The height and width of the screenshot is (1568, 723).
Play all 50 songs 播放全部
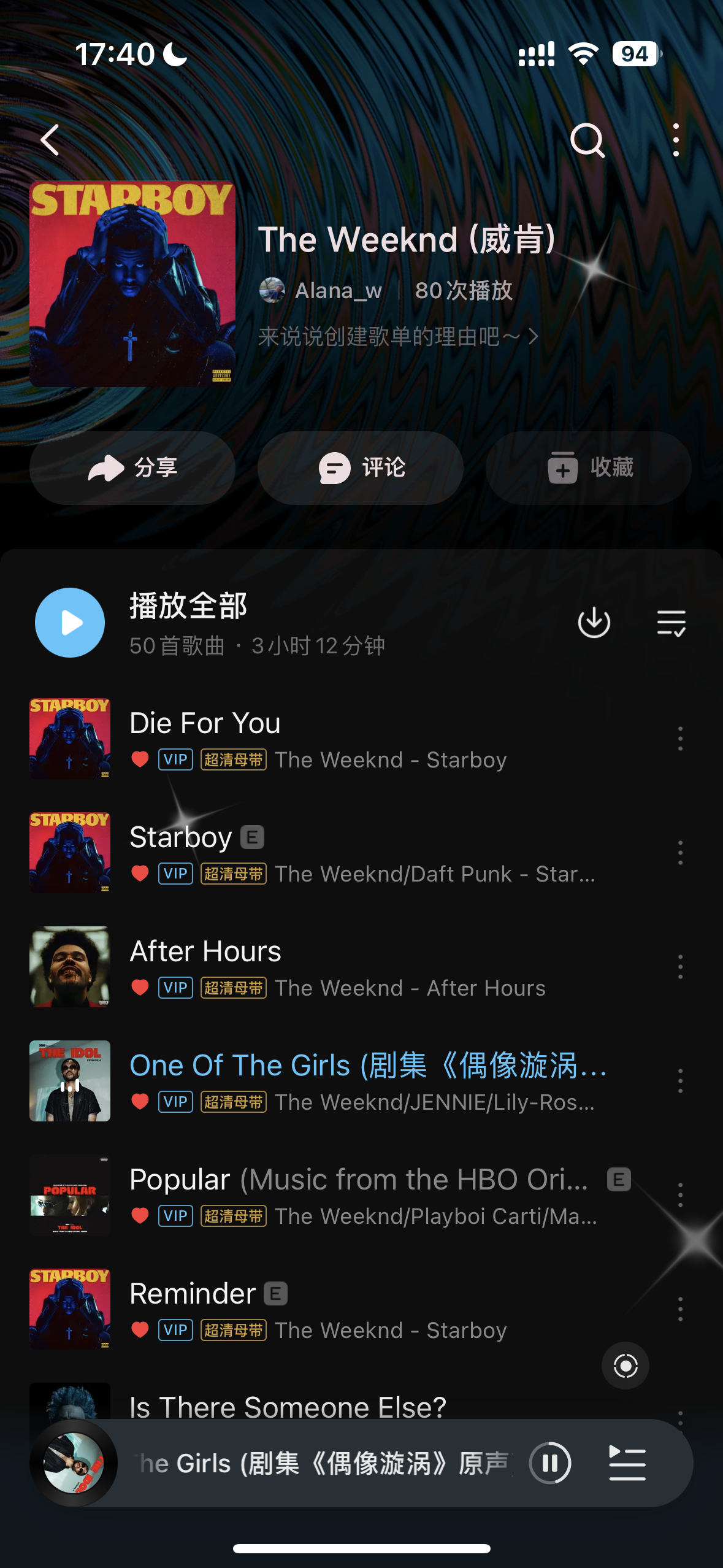70,623
